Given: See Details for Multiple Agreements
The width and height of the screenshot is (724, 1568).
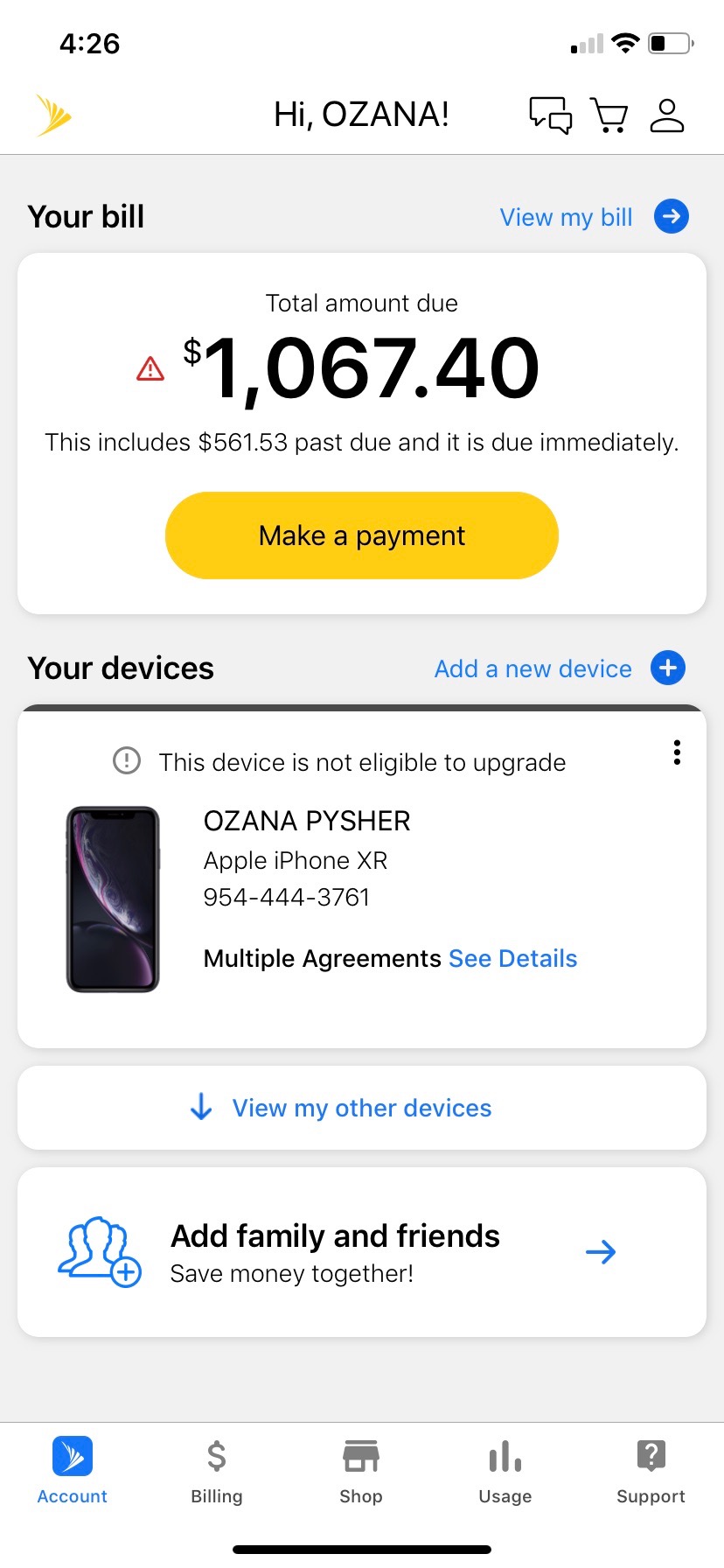Looking at the screenshot, I should (x=512, y=959).
